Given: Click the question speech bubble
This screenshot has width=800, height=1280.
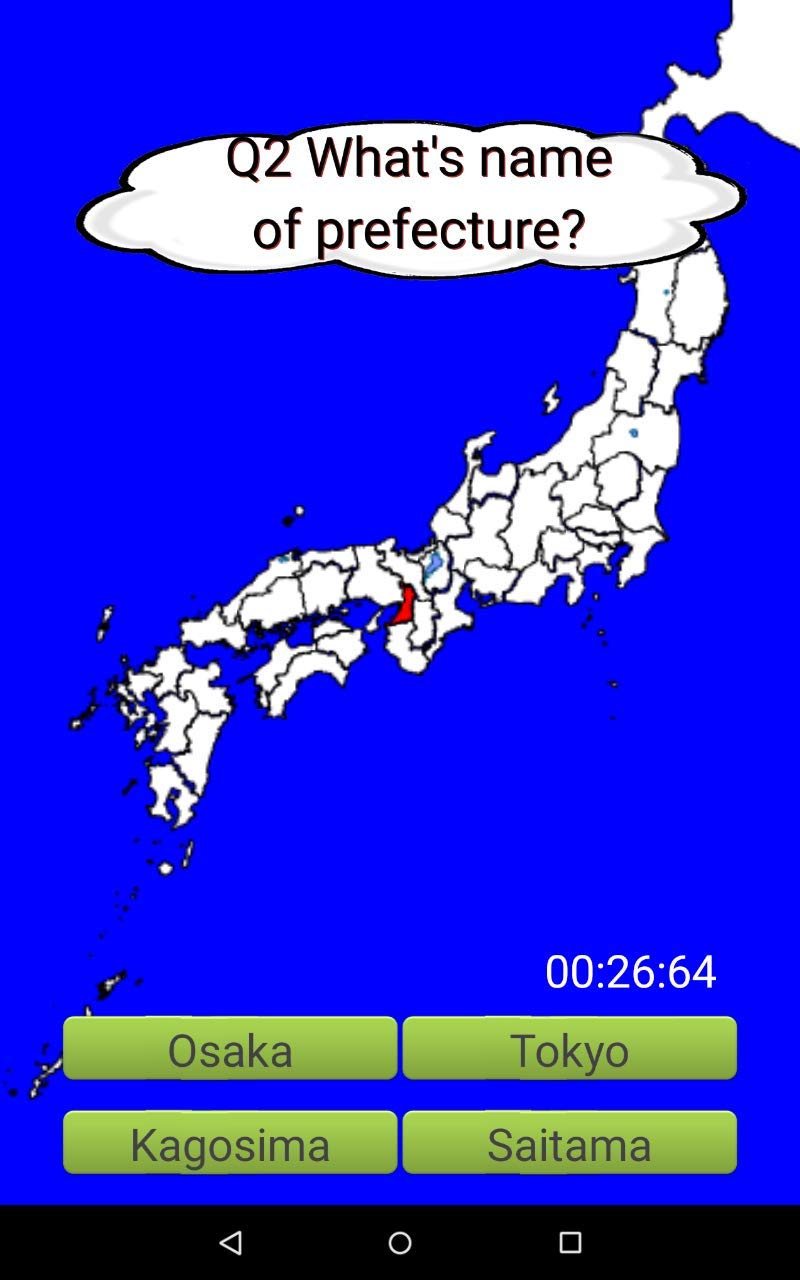Looking at the screenshot, I should pos(410,192).
